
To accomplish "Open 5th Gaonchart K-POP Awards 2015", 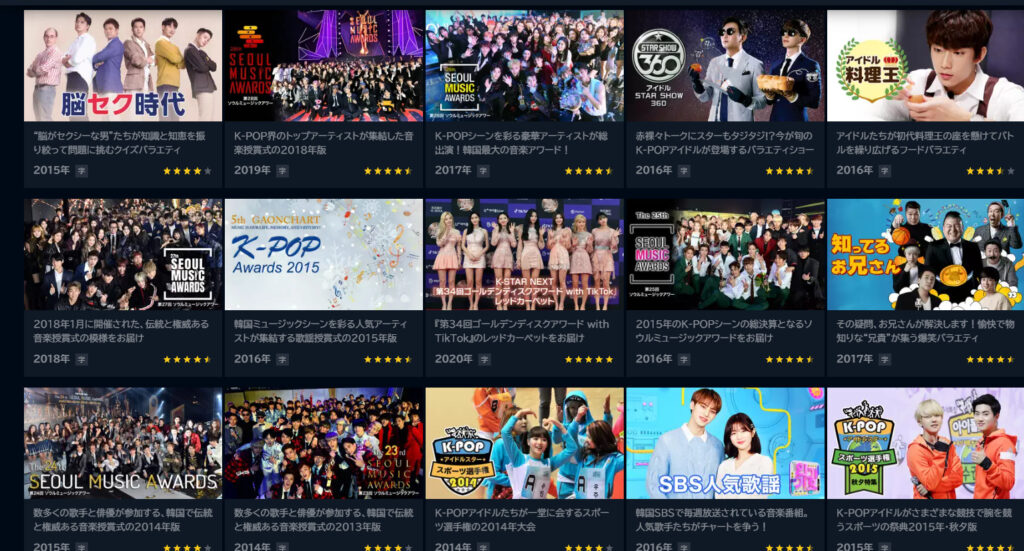I will coord(324,254).
